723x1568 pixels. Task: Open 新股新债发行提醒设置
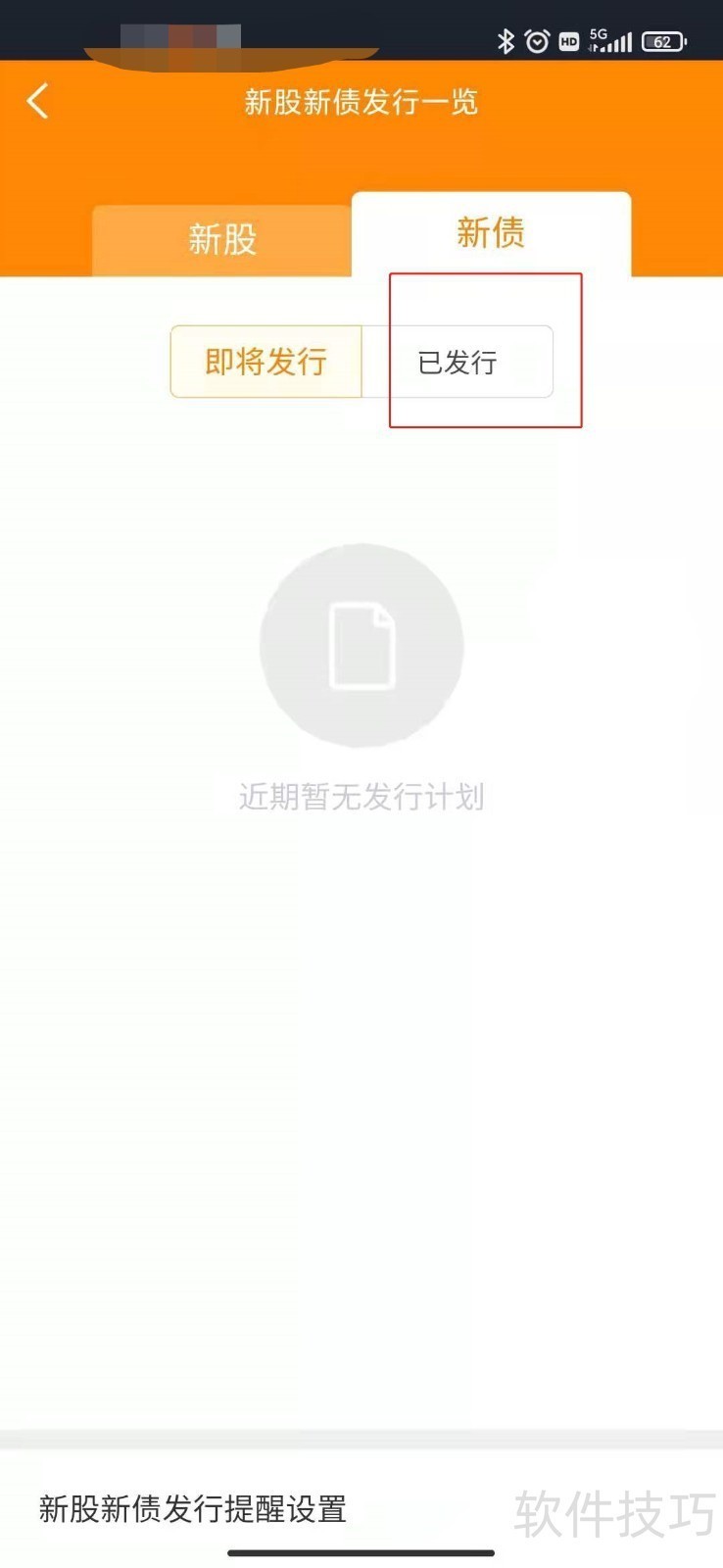pyautogui.click(x=193, y=1508)
